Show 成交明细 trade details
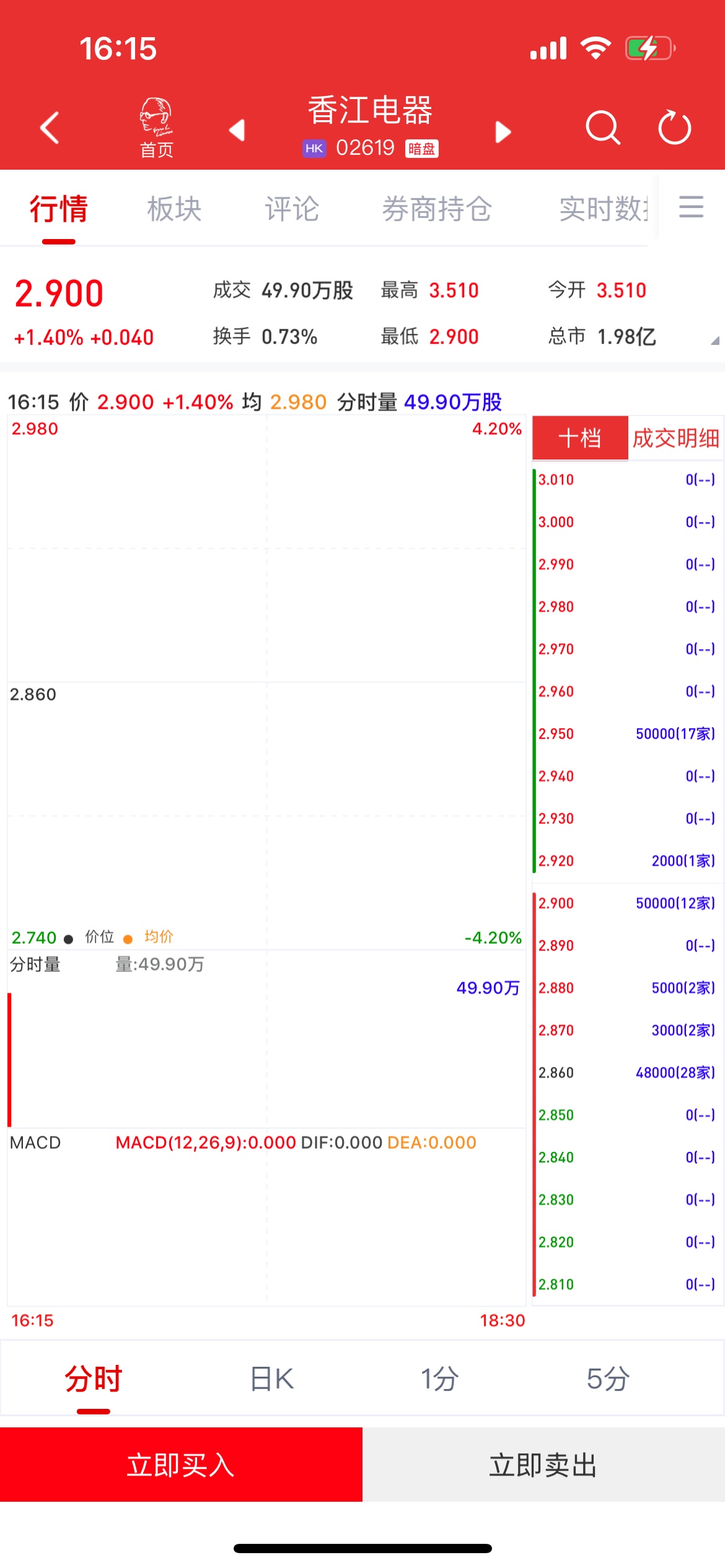The height and width of the screenshot is (1568, 725). point(675,438)
